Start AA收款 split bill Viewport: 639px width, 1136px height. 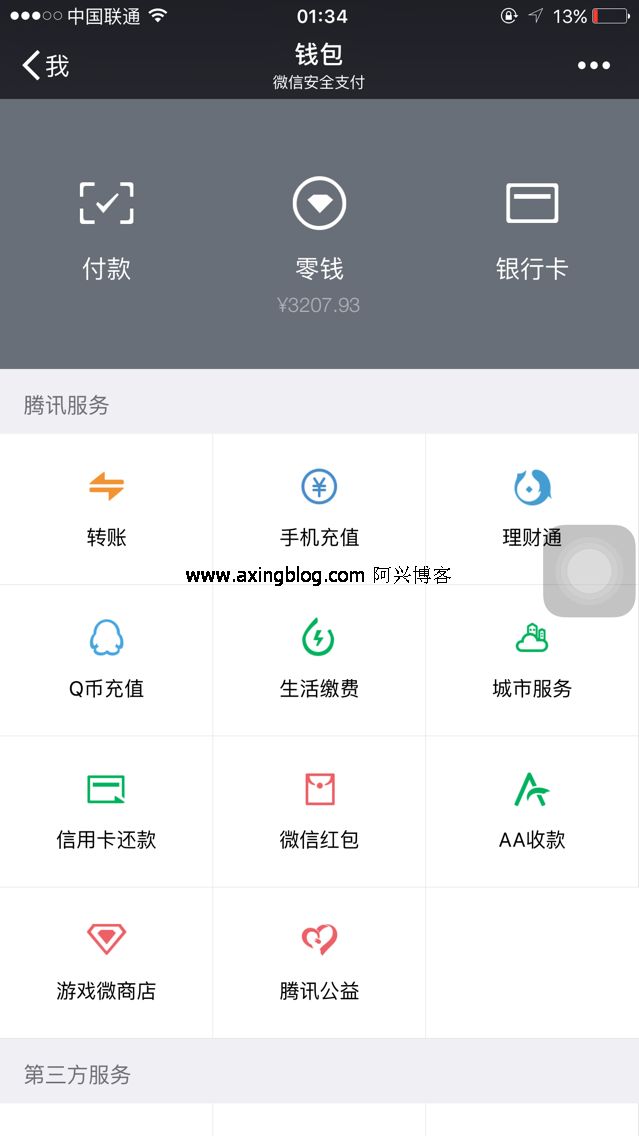pyautogui.click(x=532, y=811)
